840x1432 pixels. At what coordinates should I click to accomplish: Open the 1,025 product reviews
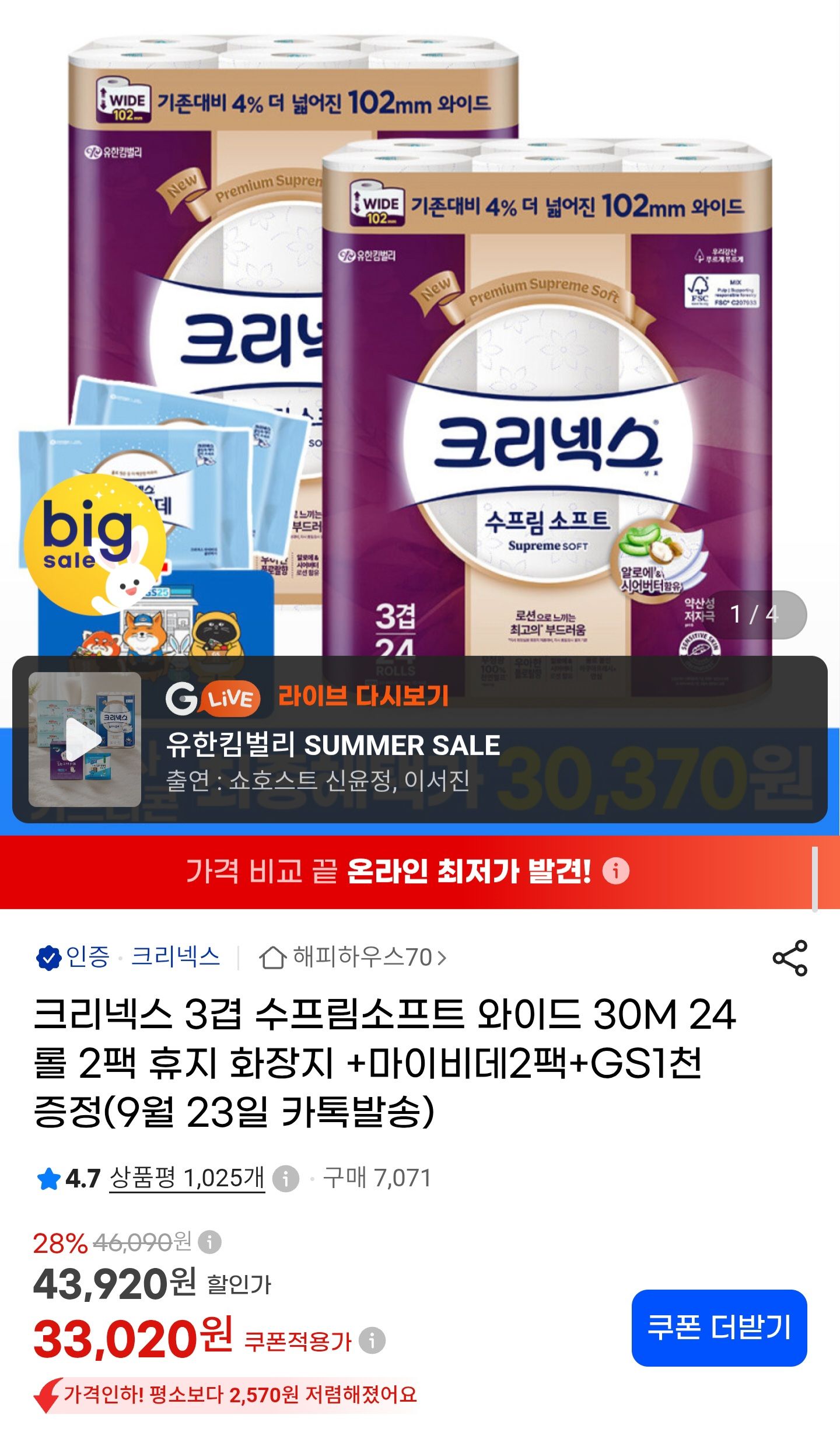coord(187,1178)
